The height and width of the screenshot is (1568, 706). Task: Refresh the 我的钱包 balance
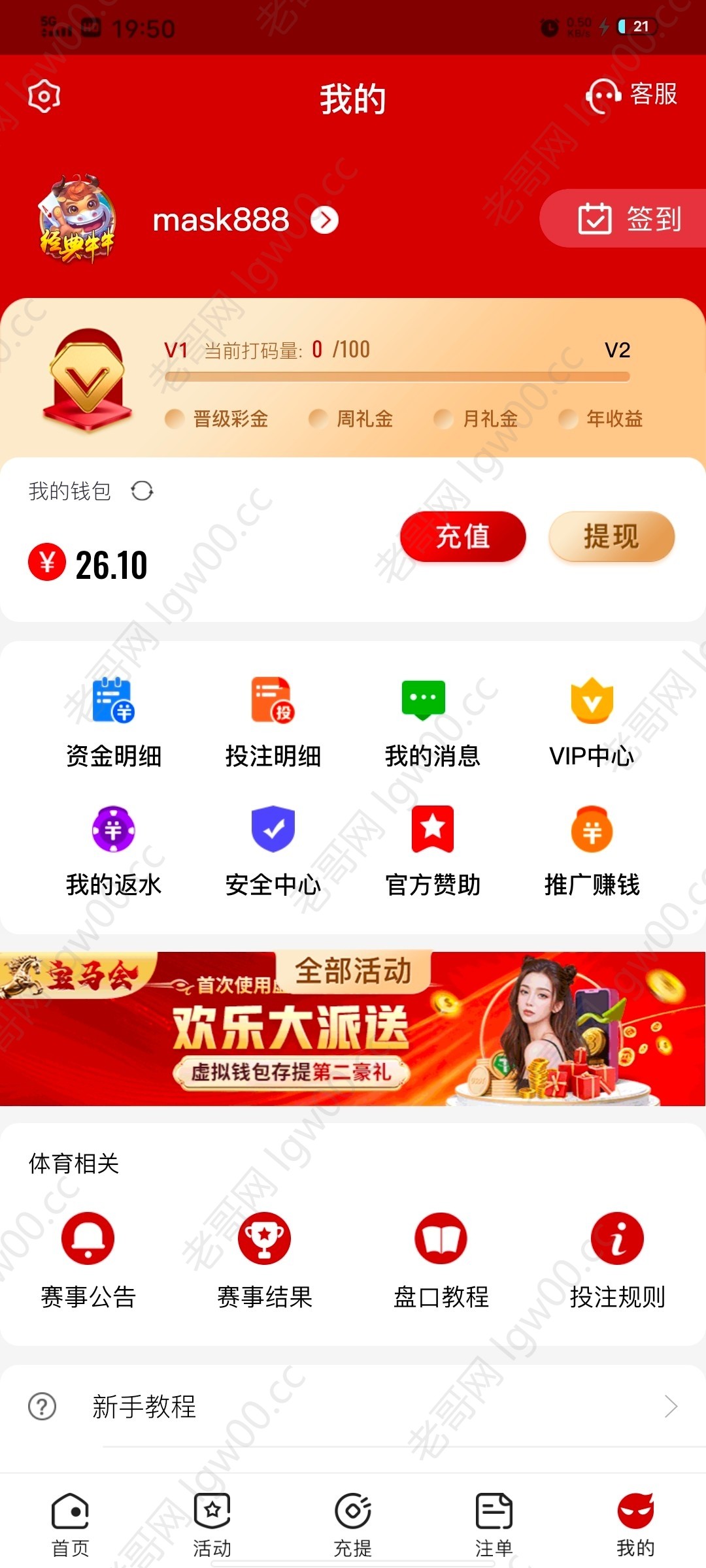click(142, 491)
